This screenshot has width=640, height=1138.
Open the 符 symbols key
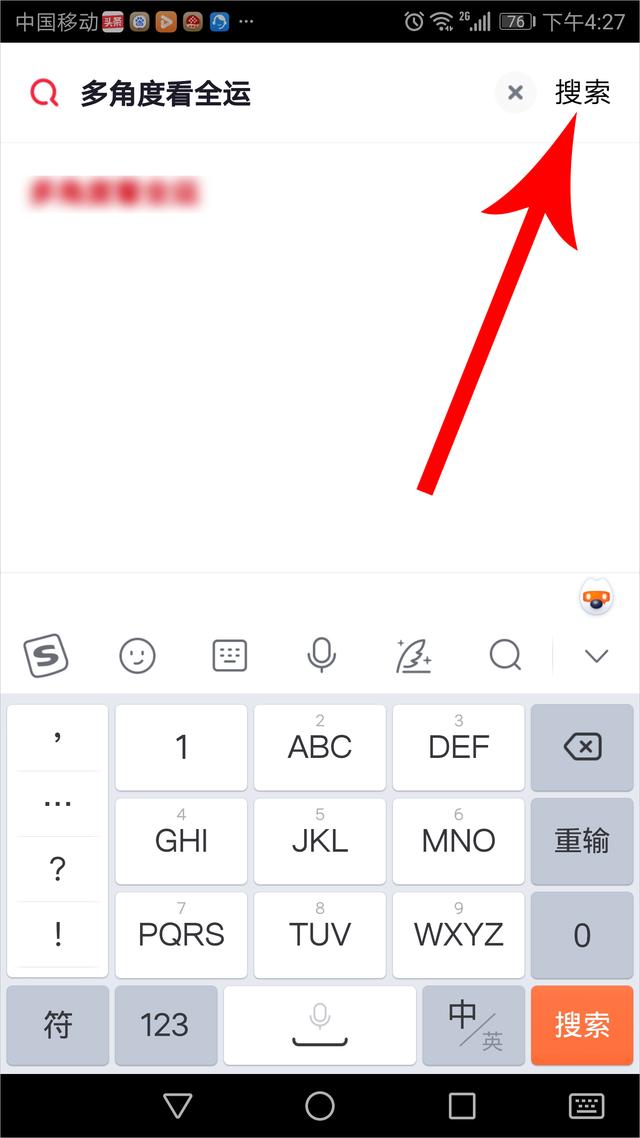point(57,1024)
